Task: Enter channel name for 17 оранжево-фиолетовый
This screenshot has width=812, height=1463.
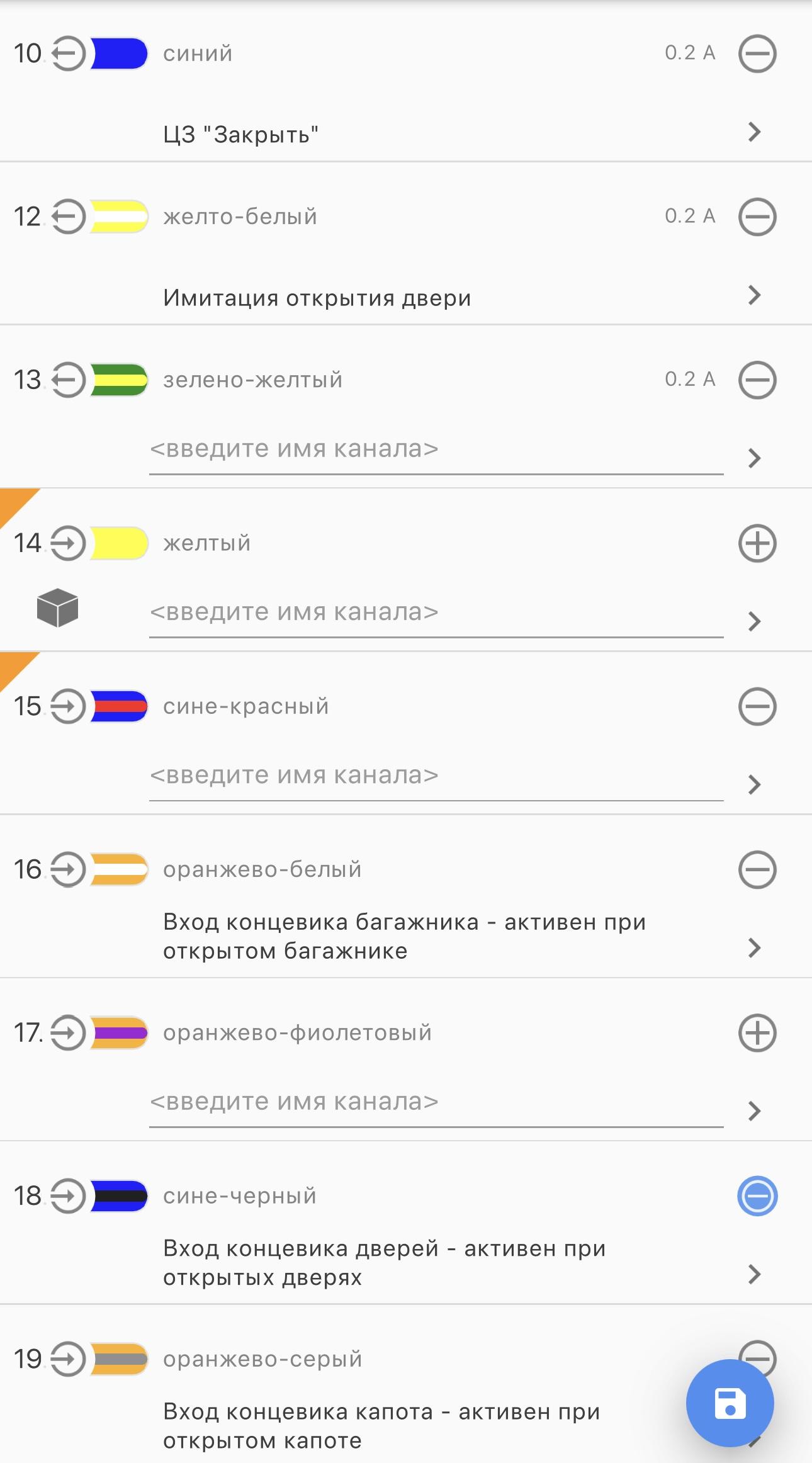Action: pyautogui.click(x=436, y=1102)
